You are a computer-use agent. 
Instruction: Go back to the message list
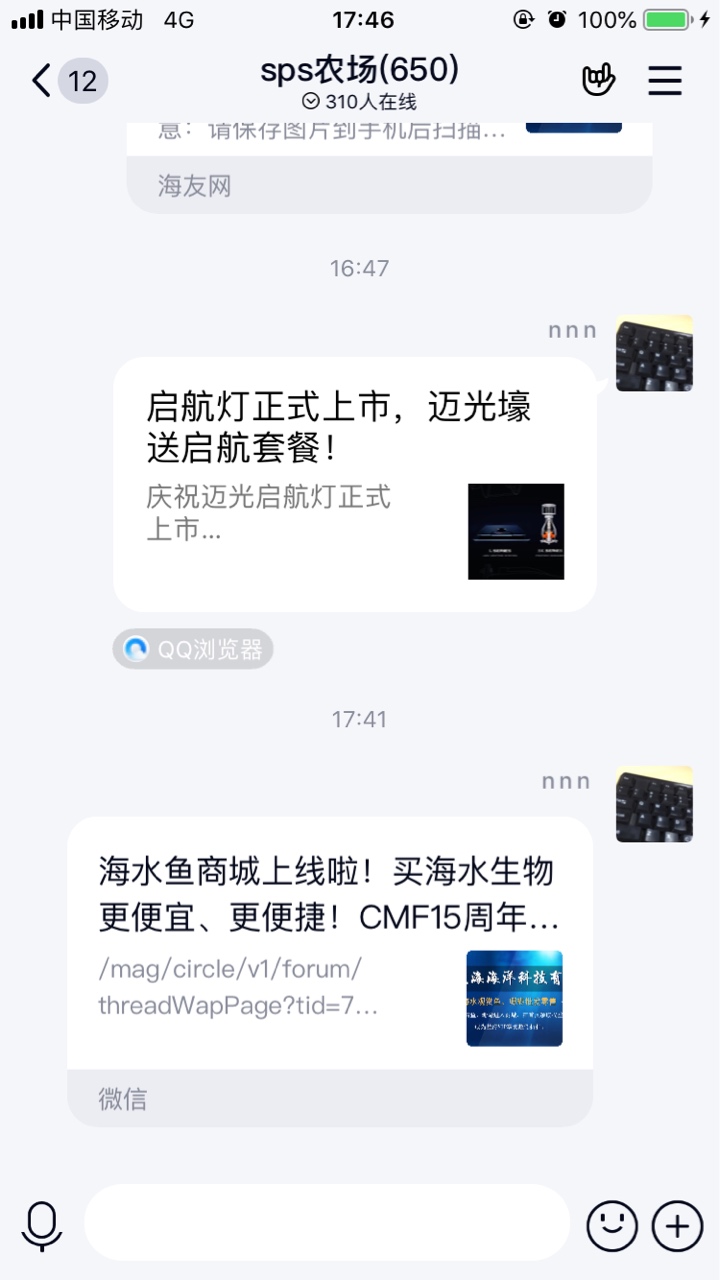[x=42, y=81]
